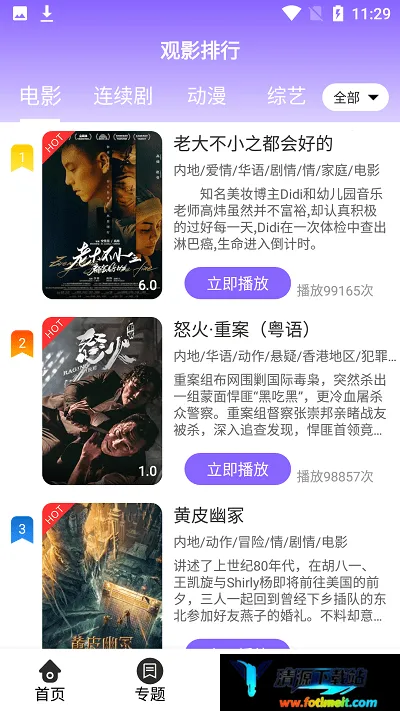Expand the 全部 filter dropdown
This screenshot has height=711, width=400.
tap(356, 97)
